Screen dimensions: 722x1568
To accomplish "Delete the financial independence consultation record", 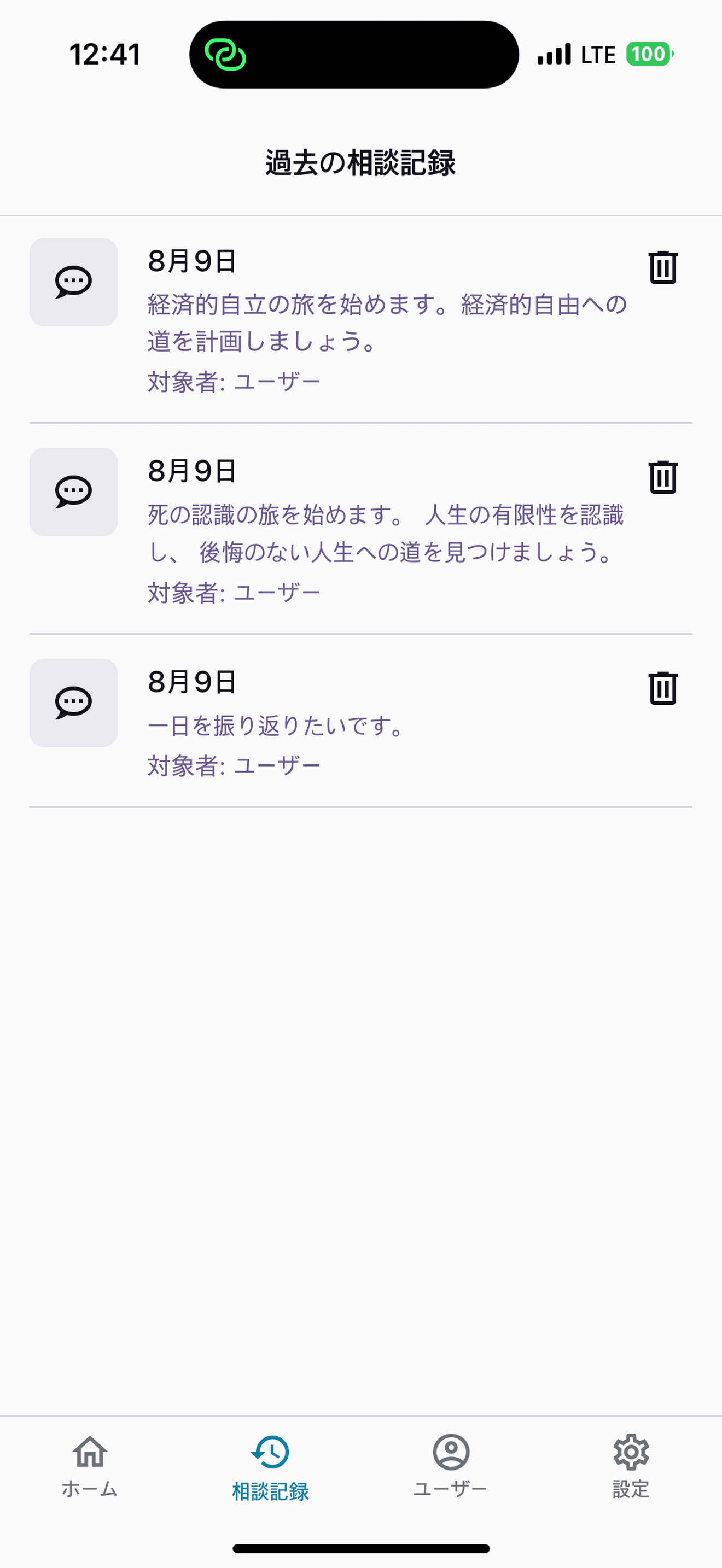I will [662, 268].
